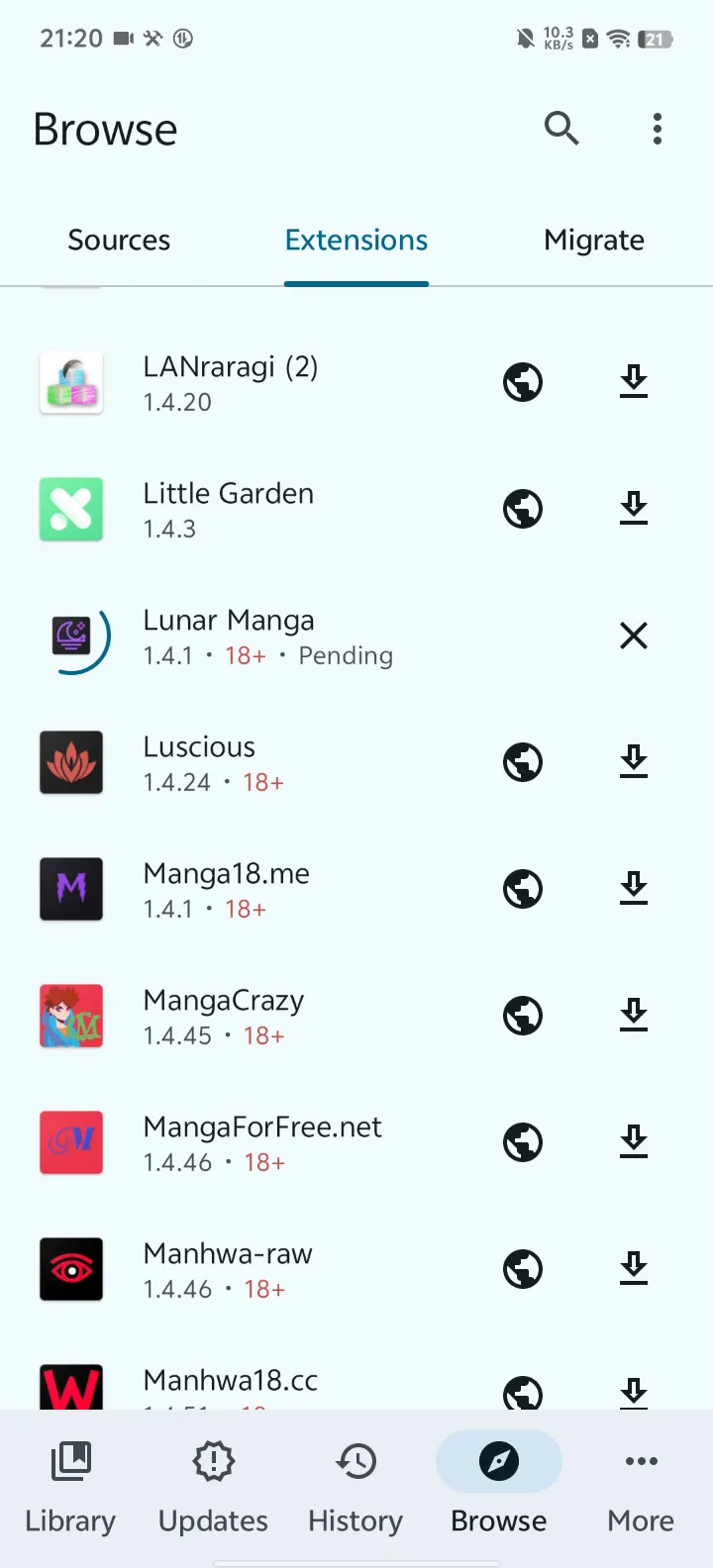Open search in the Browse screen

pos(561,129)
